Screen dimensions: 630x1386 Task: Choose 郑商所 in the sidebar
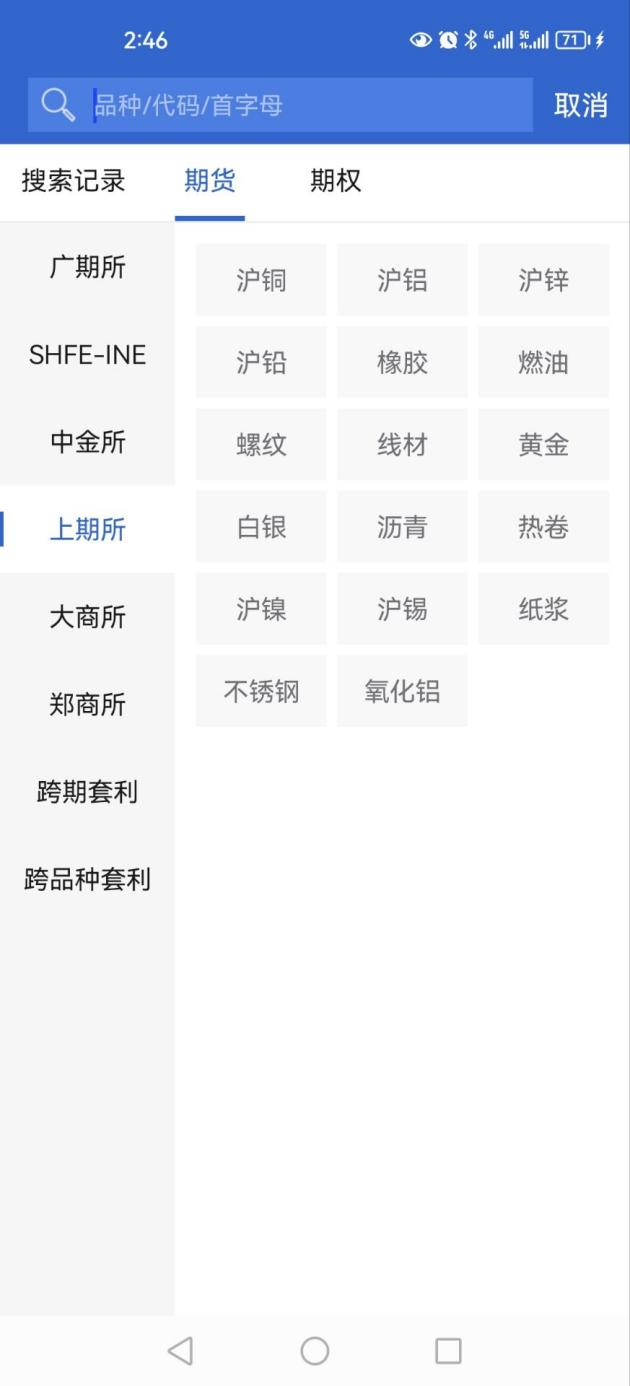coord(88,704)
